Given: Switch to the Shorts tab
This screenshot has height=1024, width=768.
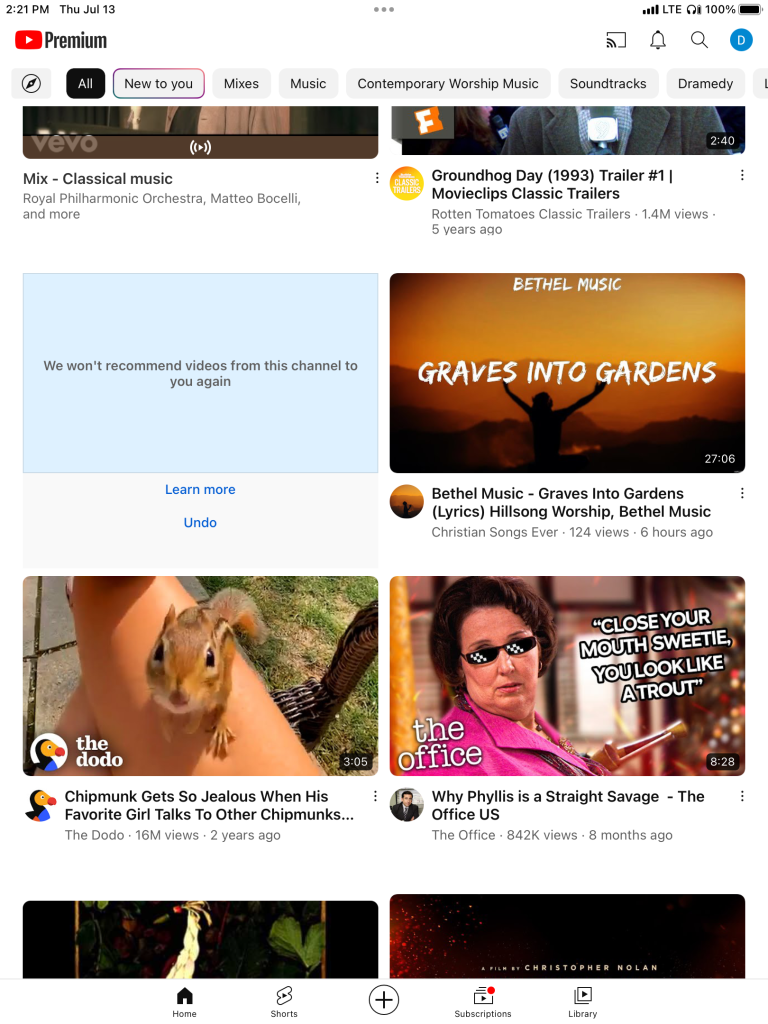Looking at the screenshot, I should (284, 1000).
